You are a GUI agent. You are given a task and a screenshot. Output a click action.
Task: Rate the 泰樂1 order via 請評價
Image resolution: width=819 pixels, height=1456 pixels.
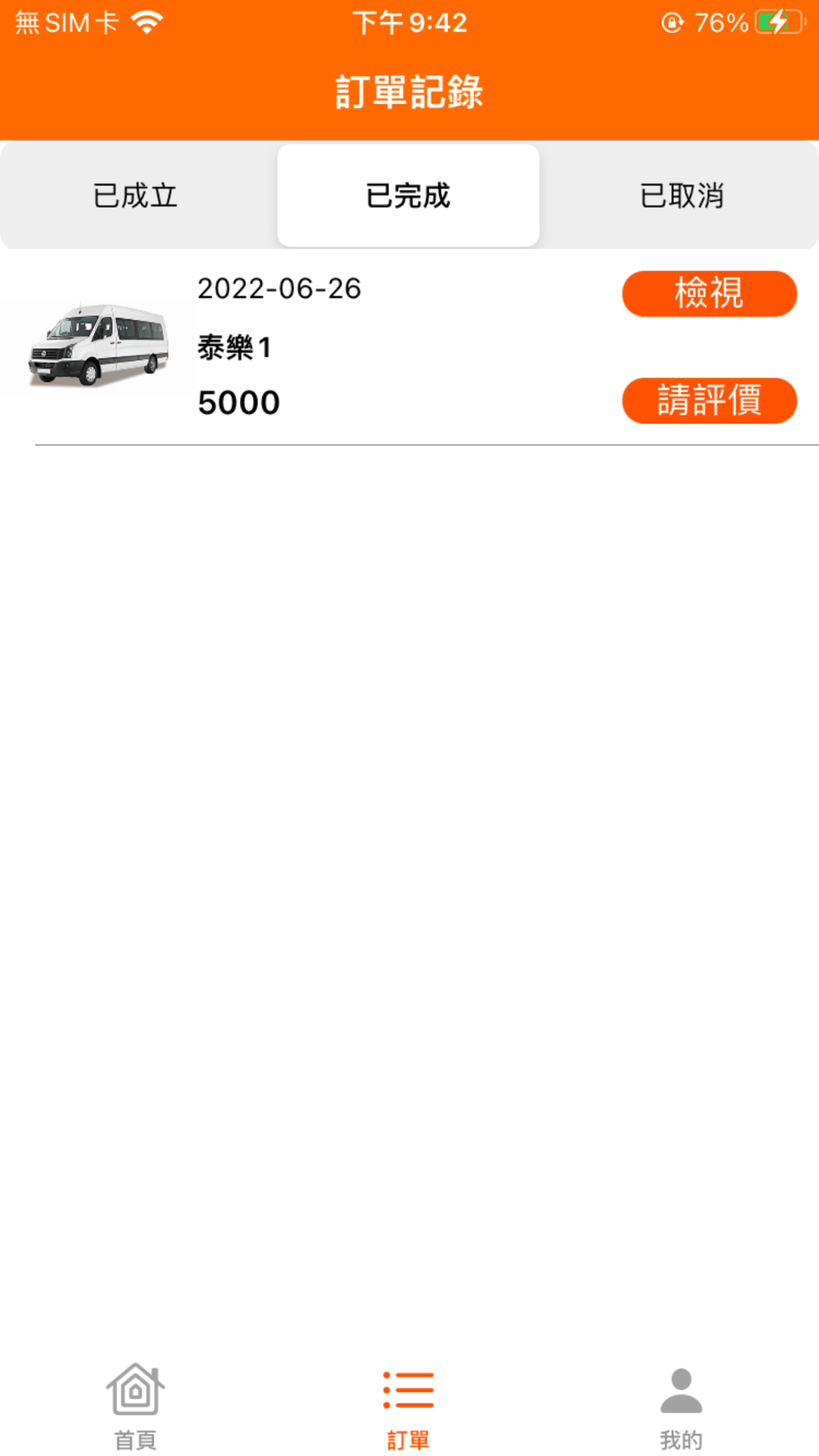click(709, 400)
